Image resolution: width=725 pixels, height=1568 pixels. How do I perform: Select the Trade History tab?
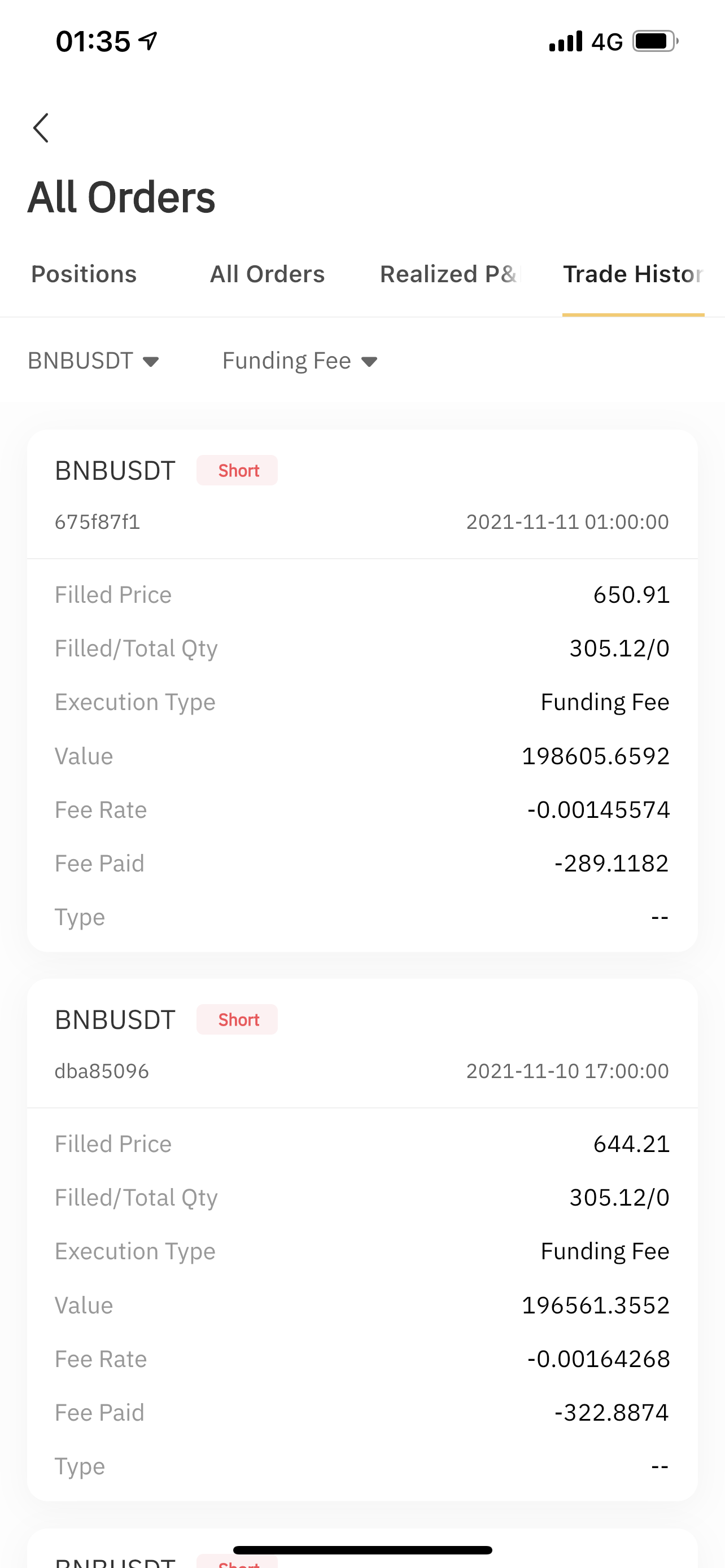tap(632, 274)
